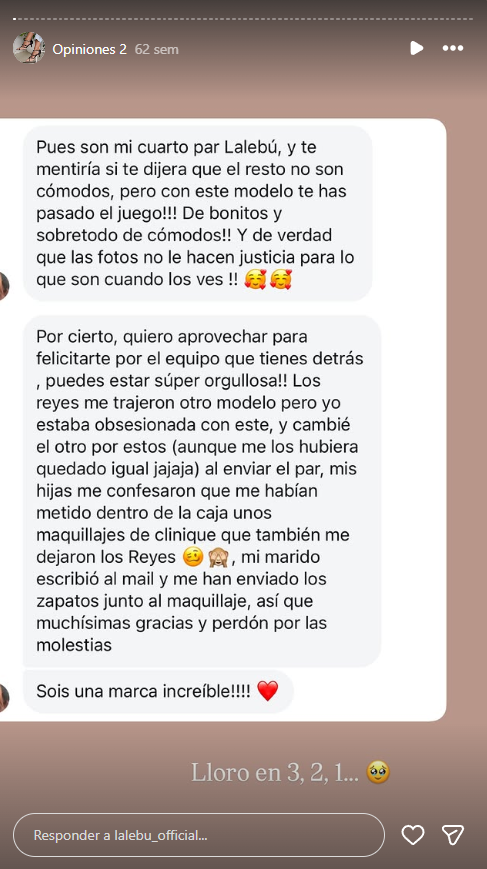Share this story via paper plane icon
The height and width of the screenshot is (869, 487).
pos(453,835)
